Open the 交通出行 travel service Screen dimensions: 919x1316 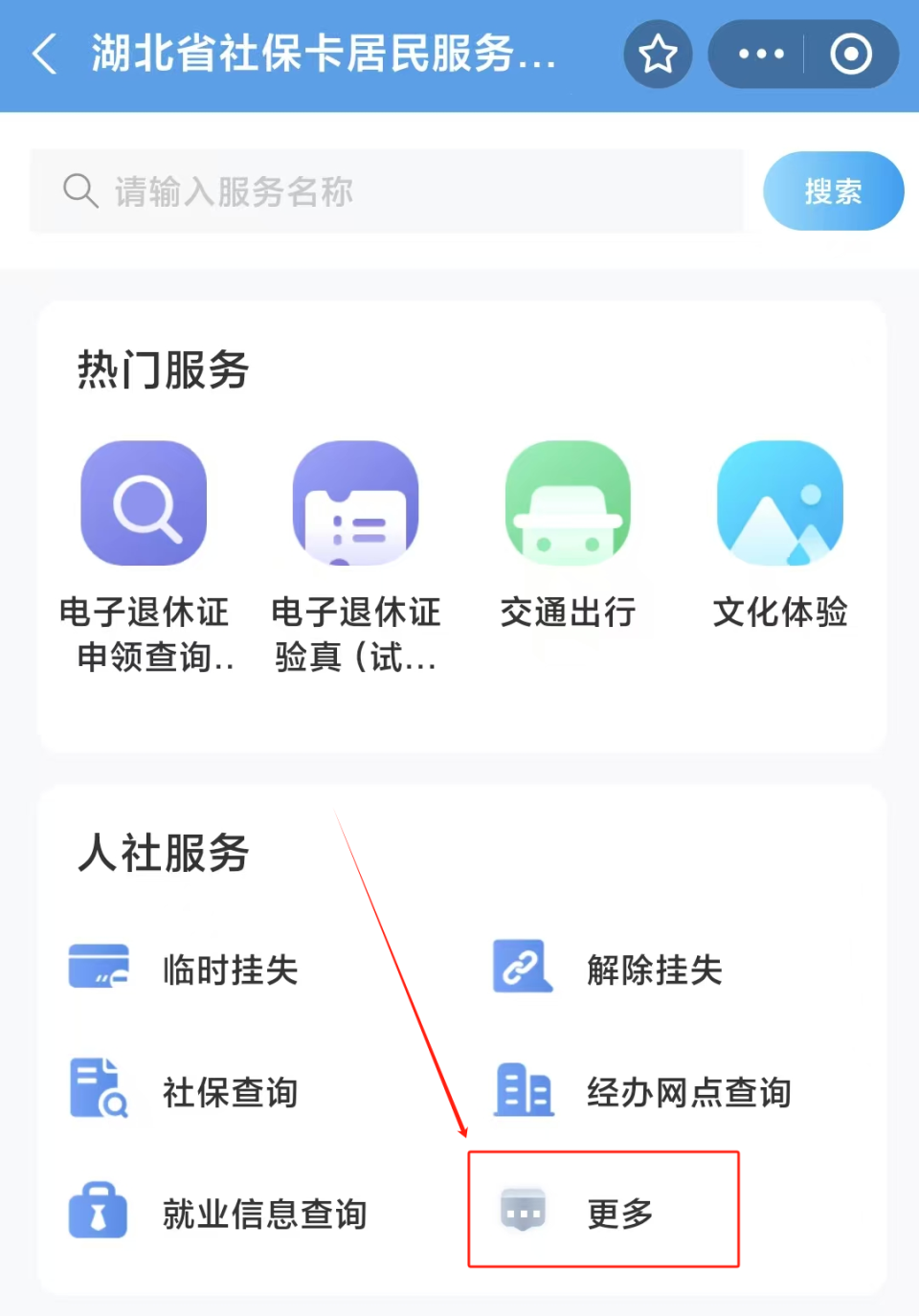(x=568, y=502)
